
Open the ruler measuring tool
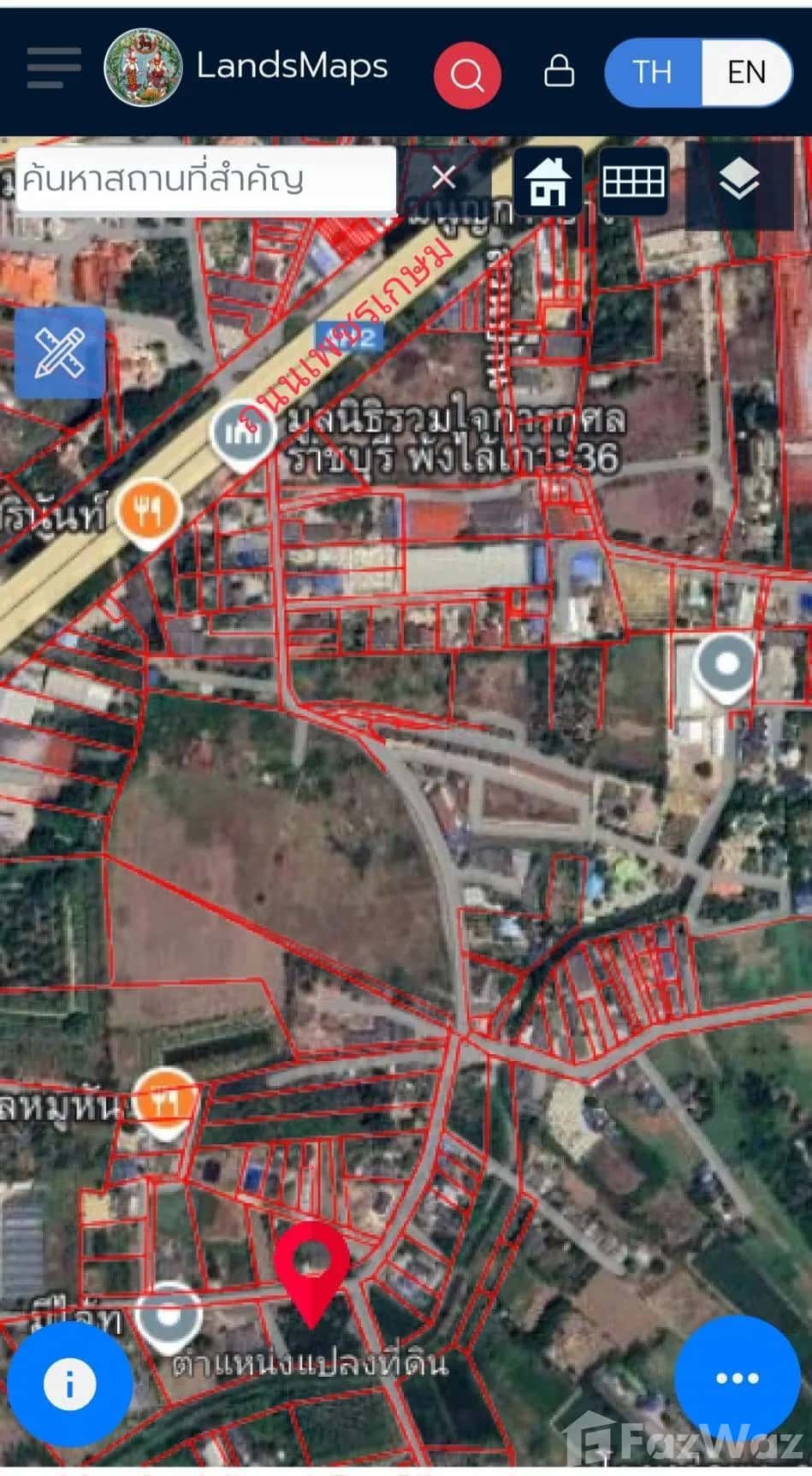(60, 353)
